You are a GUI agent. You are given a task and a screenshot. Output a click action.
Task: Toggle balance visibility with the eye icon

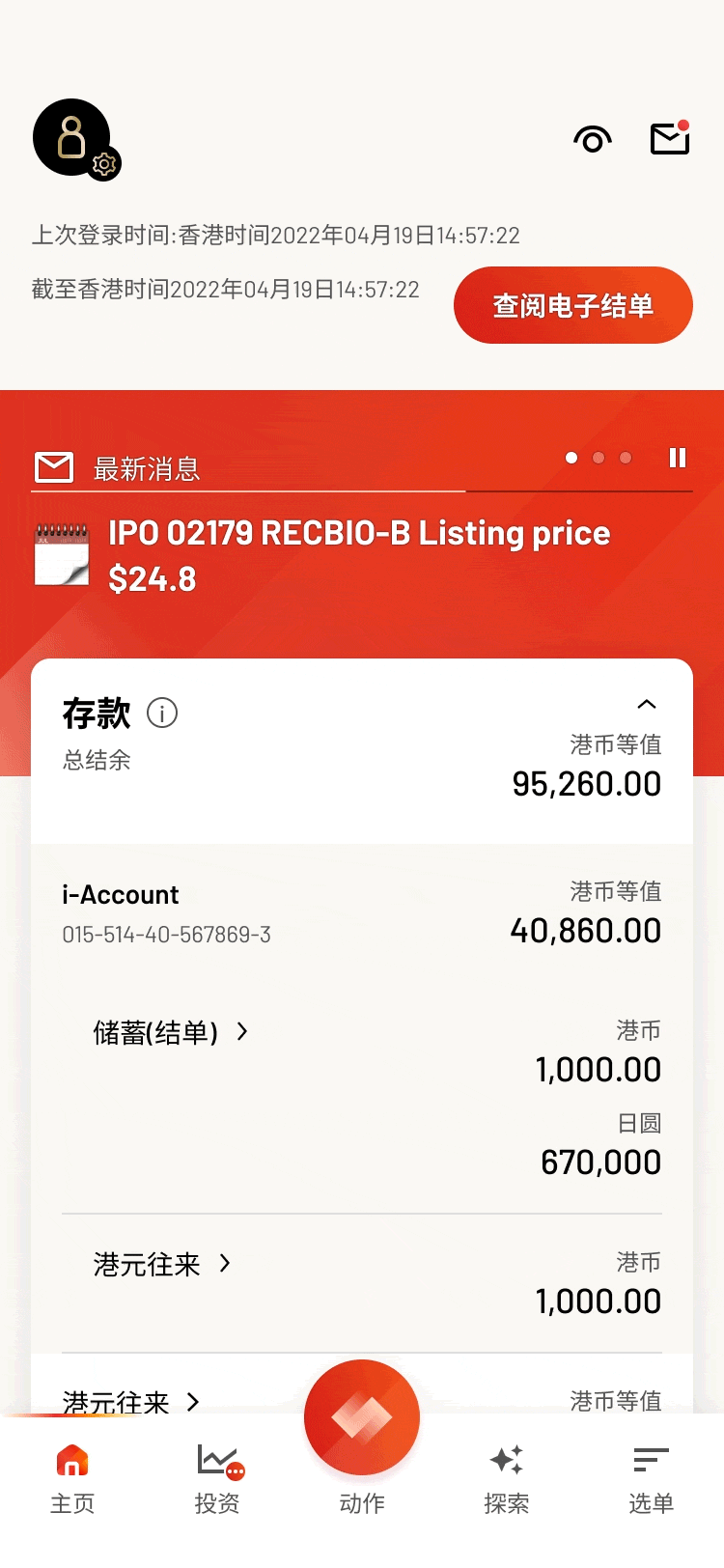coord(593,140)
